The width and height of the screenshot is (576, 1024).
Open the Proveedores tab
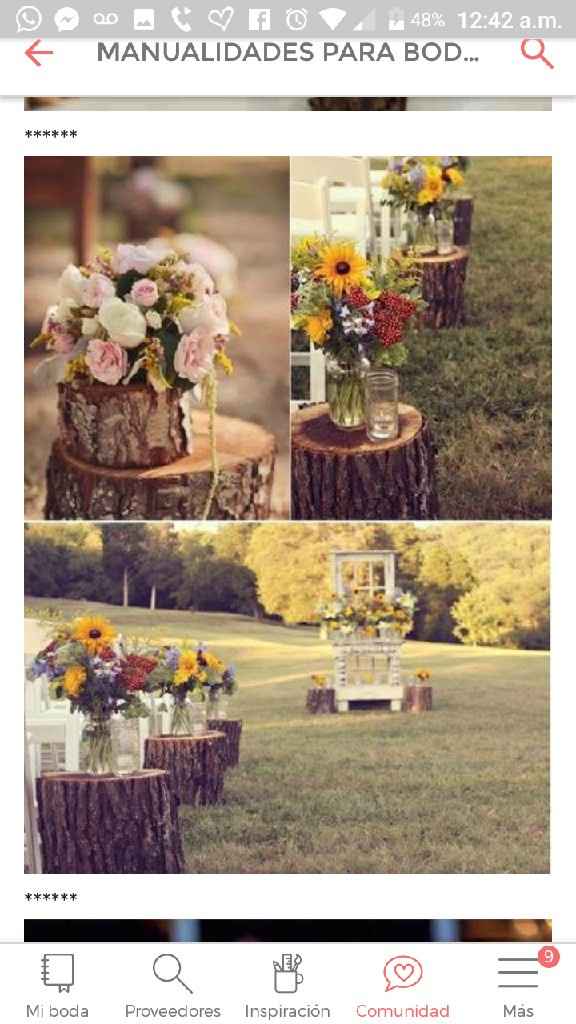point(172,985)
